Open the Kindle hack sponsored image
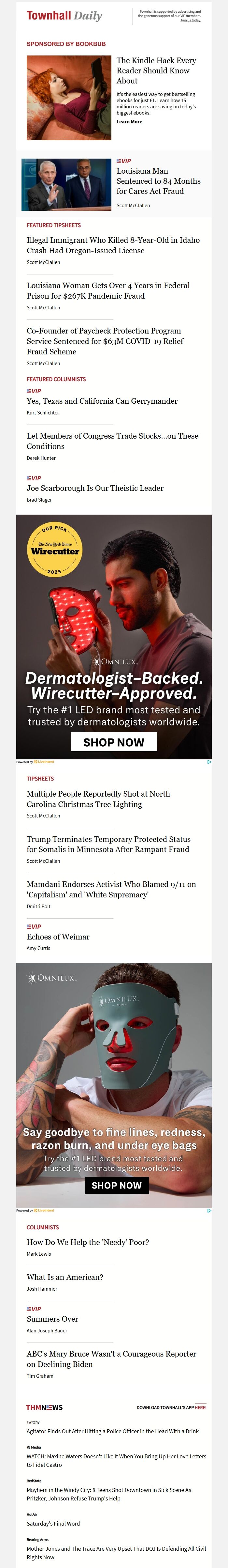The image size is (228, 1568). click(x=69, y=97)
